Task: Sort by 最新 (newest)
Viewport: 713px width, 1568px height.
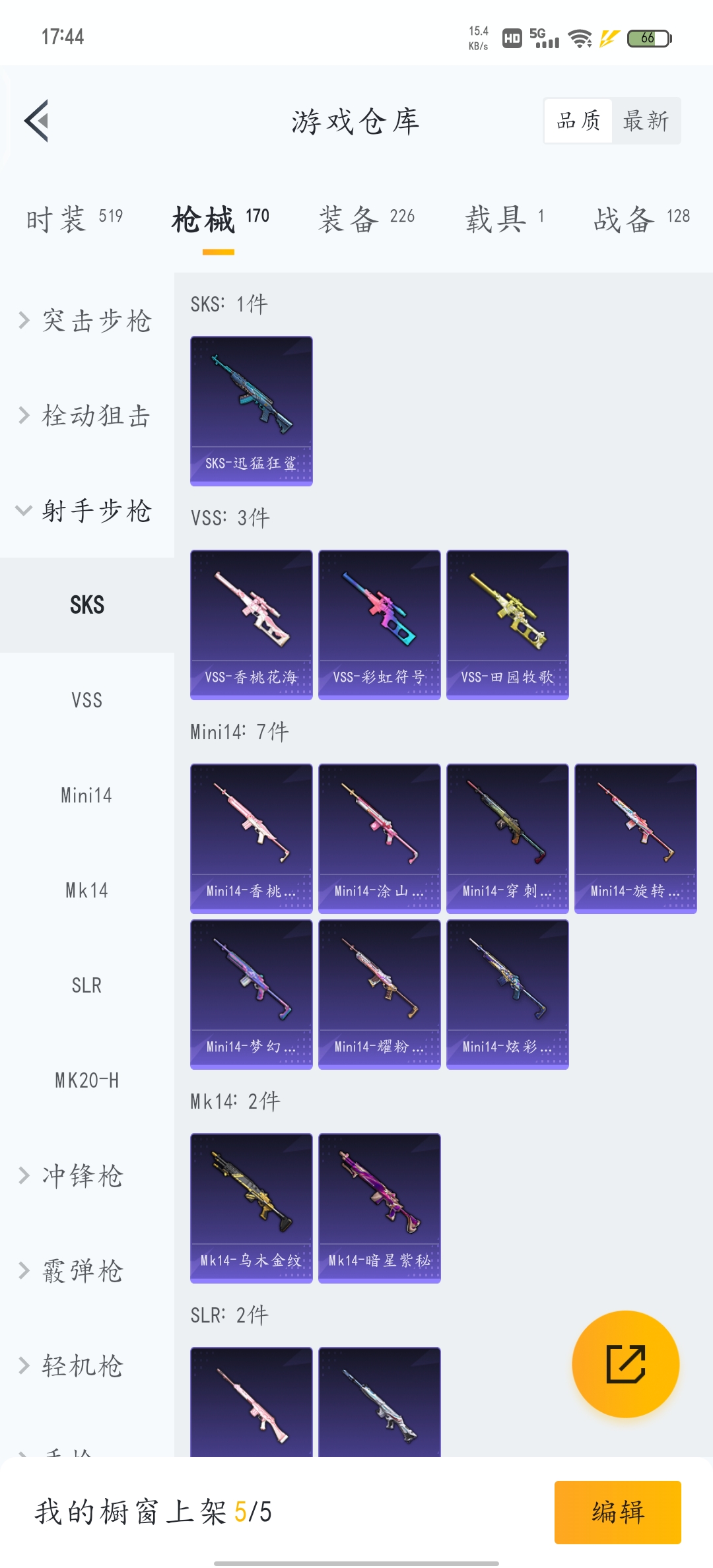Action: (x=646, y=121)
